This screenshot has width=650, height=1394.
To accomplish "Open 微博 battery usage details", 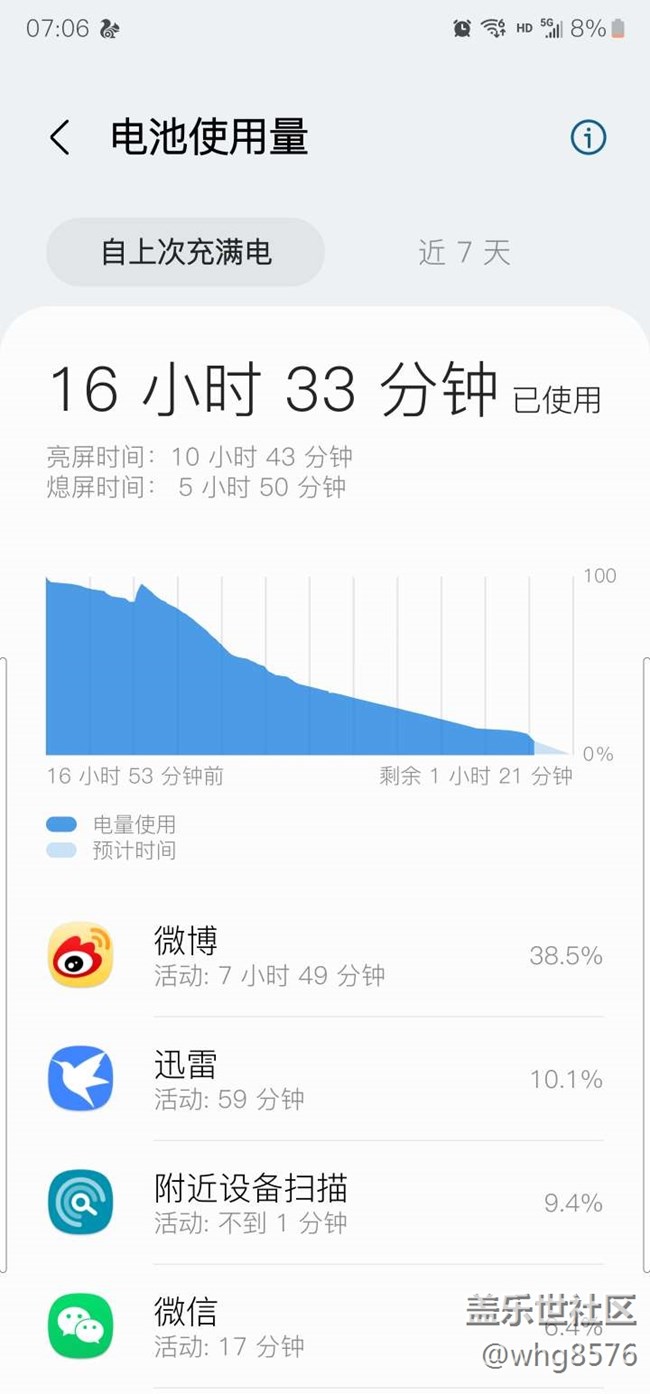I will click(325, 956).
